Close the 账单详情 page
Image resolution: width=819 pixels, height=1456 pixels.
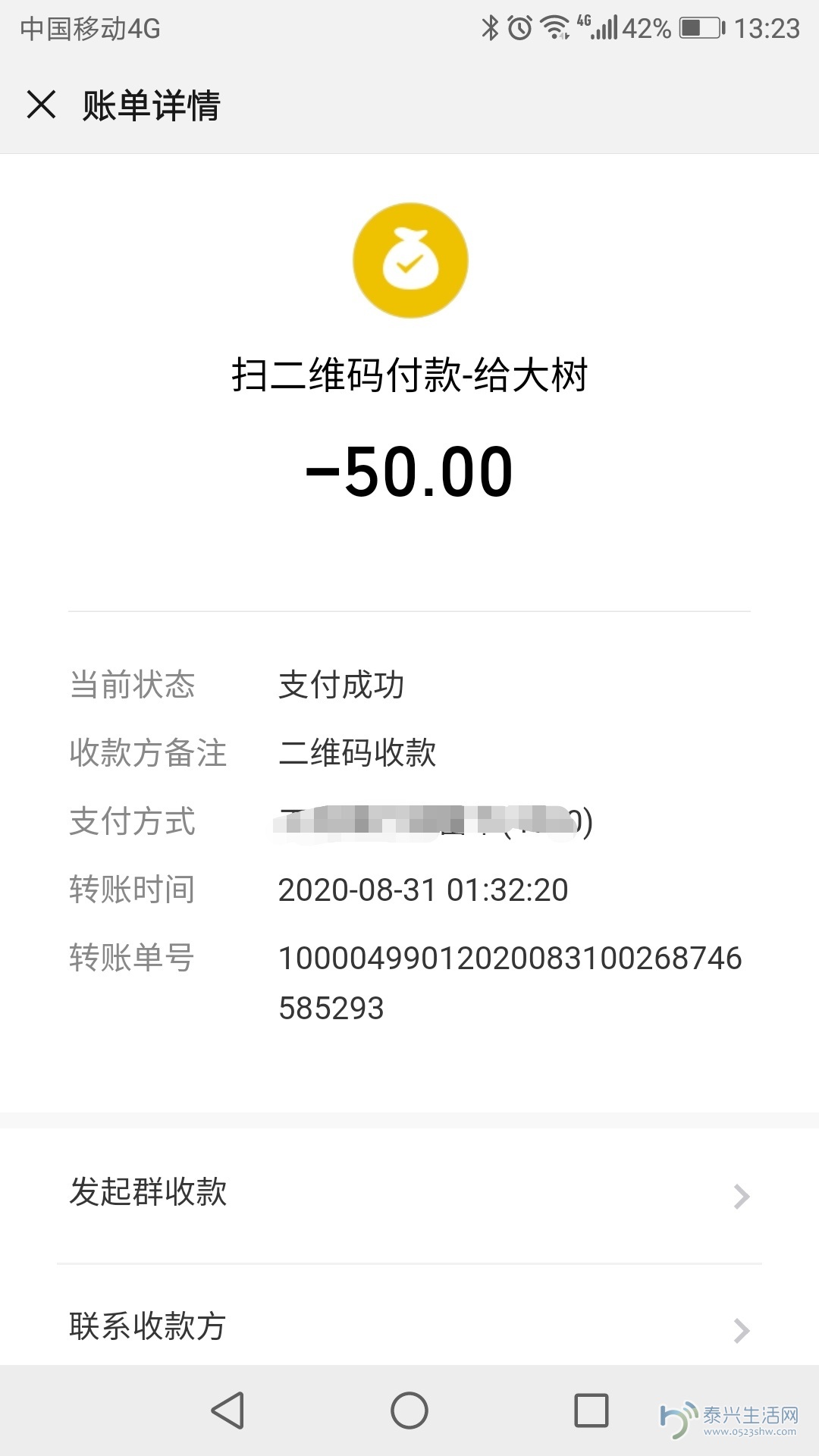42,105
